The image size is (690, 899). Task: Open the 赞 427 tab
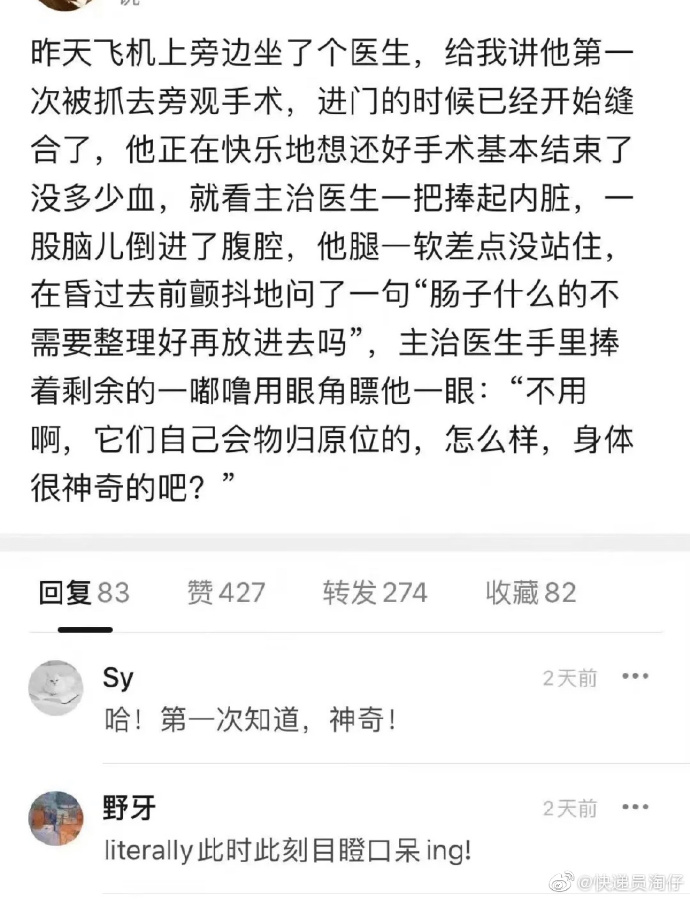[x=226, y=592]
